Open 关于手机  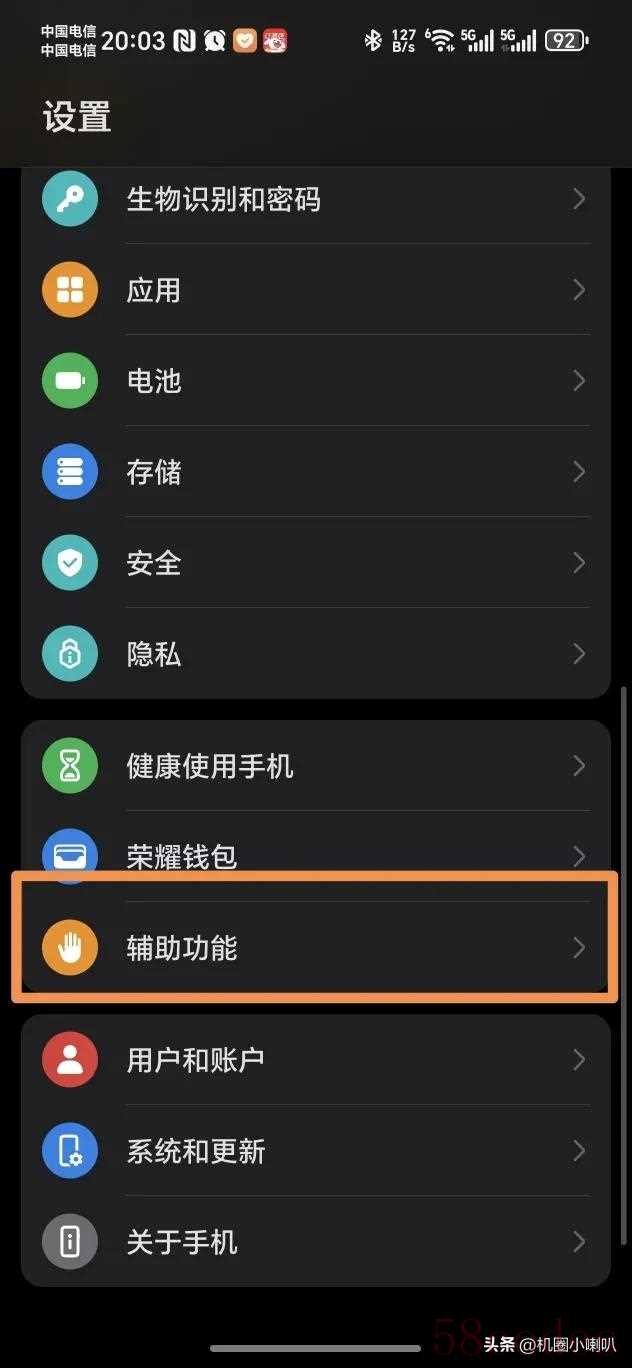click(315, 1242)
